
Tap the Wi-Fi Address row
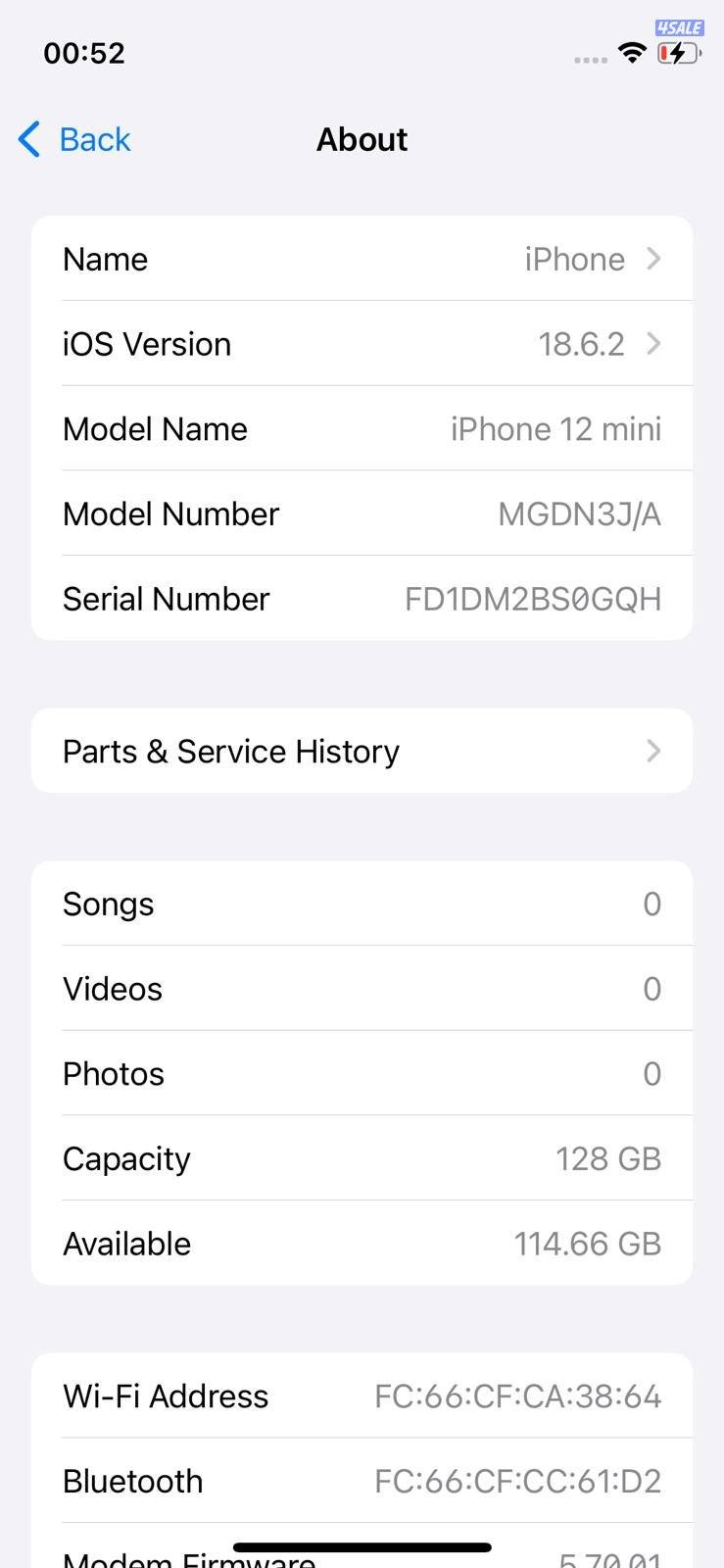(x=362, y=1396)
